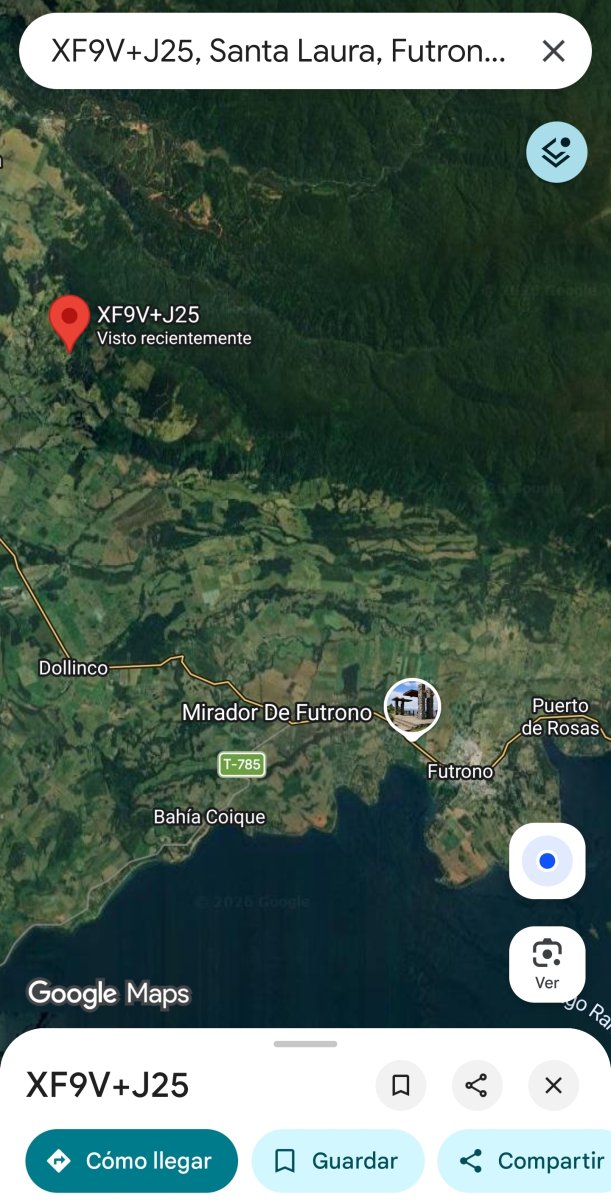Get directions with Cómo llegar

click(x=132, y=1161)
